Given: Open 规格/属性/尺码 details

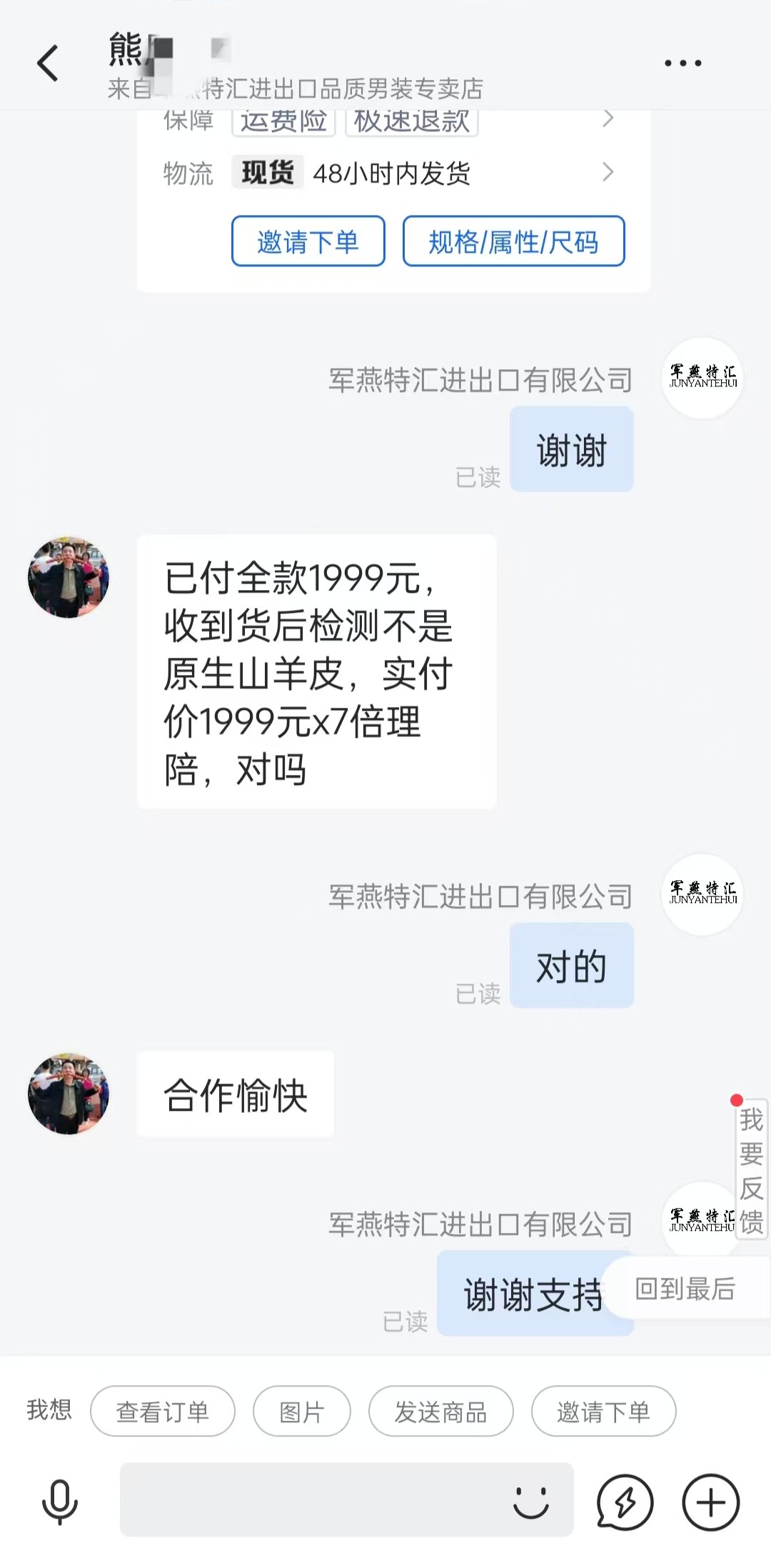Looking at the screenshot, I should [513, 241].
